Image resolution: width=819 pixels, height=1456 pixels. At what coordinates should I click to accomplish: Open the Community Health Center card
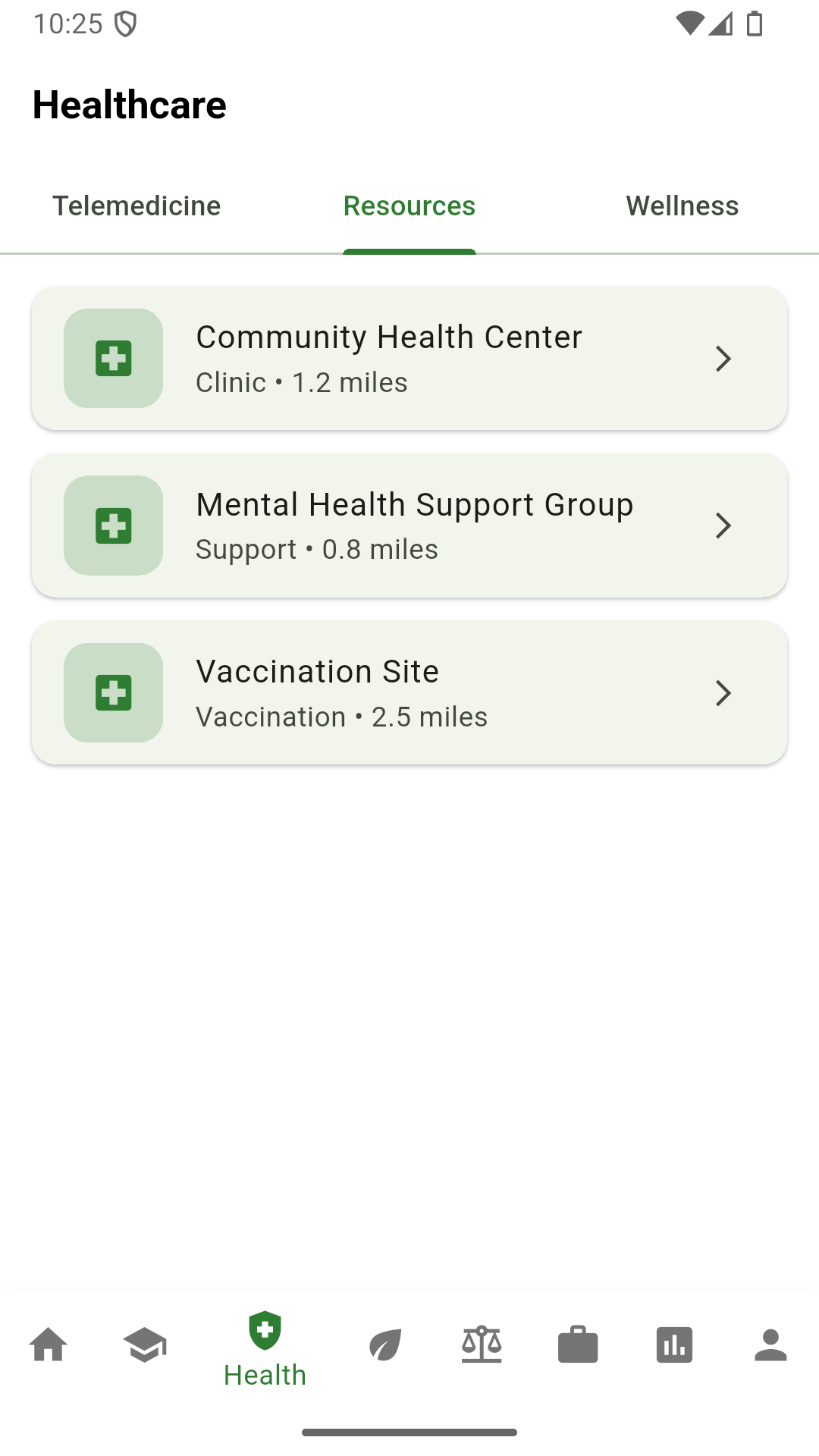tap(409, 359)
